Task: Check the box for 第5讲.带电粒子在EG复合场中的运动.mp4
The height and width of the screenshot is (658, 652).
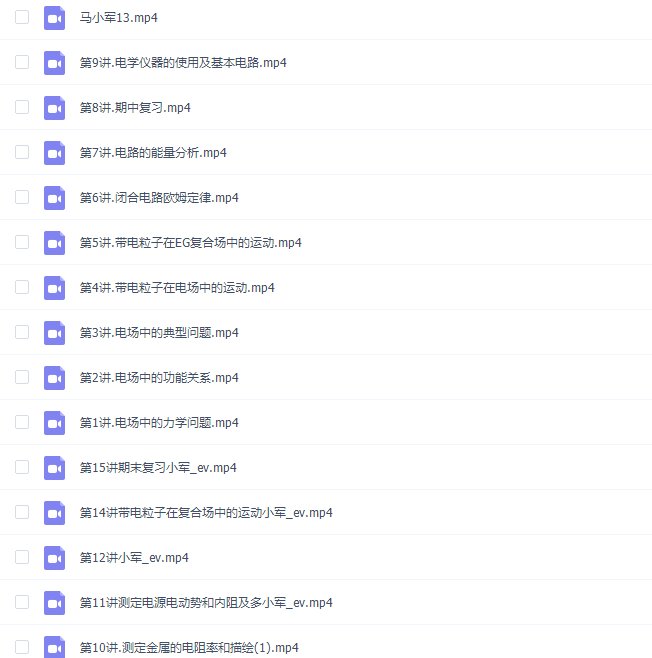Action: tap(22, 242)
